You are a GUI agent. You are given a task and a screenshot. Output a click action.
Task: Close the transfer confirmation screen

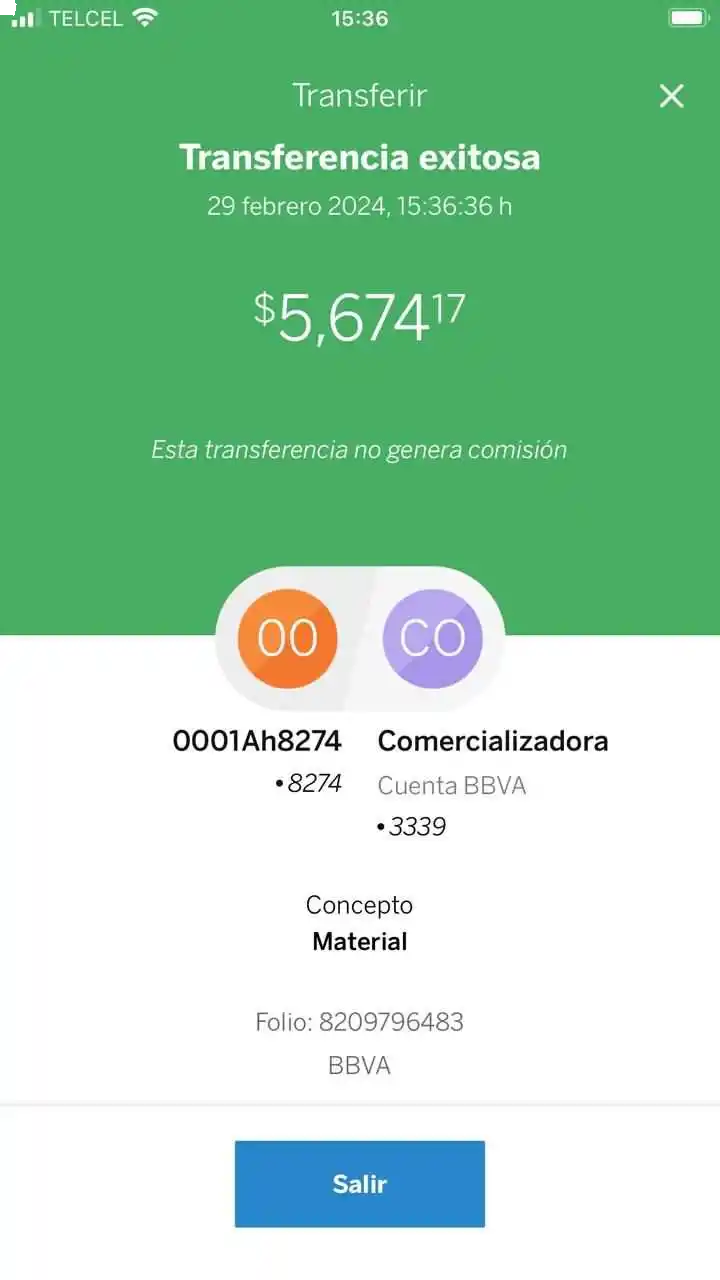tap(671, 96)
